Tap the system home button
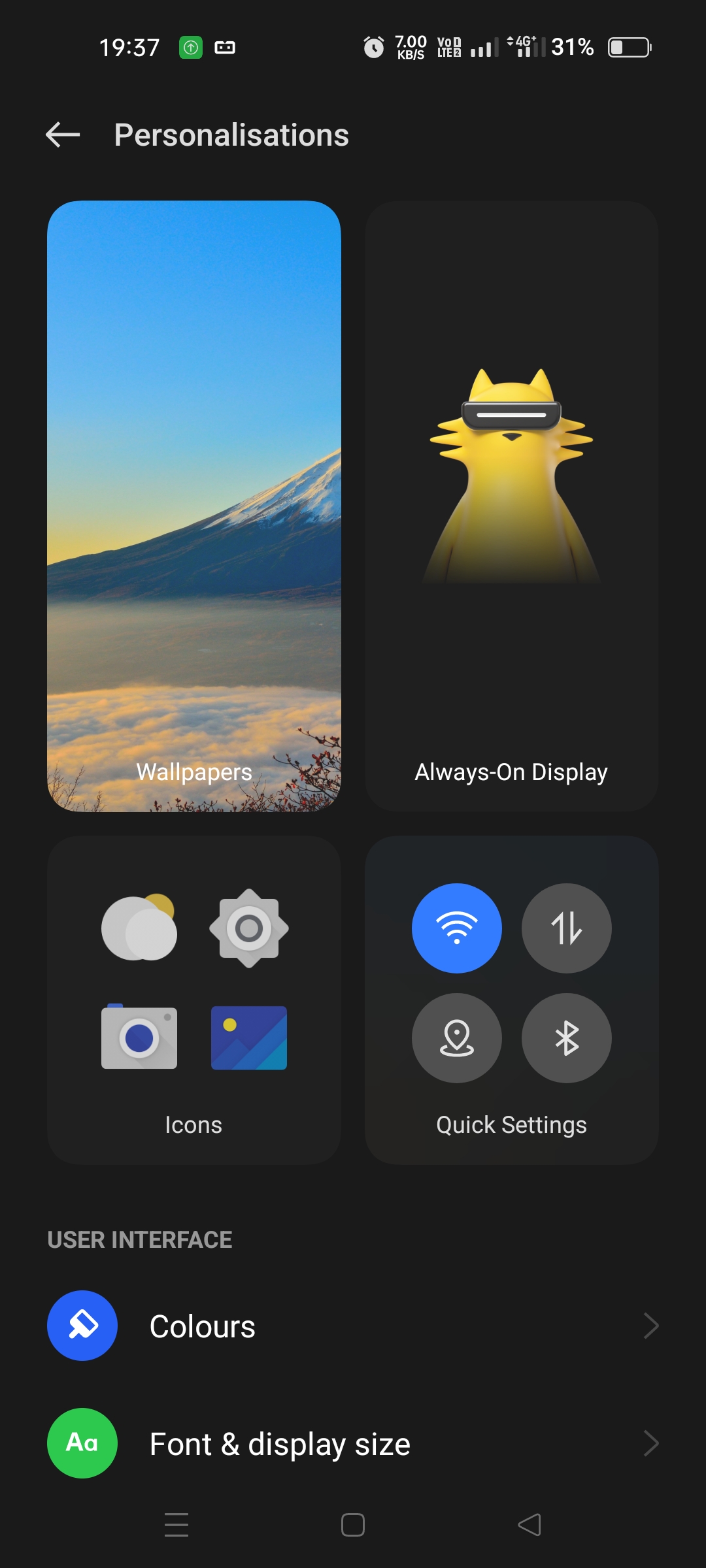 [353, 1525]
